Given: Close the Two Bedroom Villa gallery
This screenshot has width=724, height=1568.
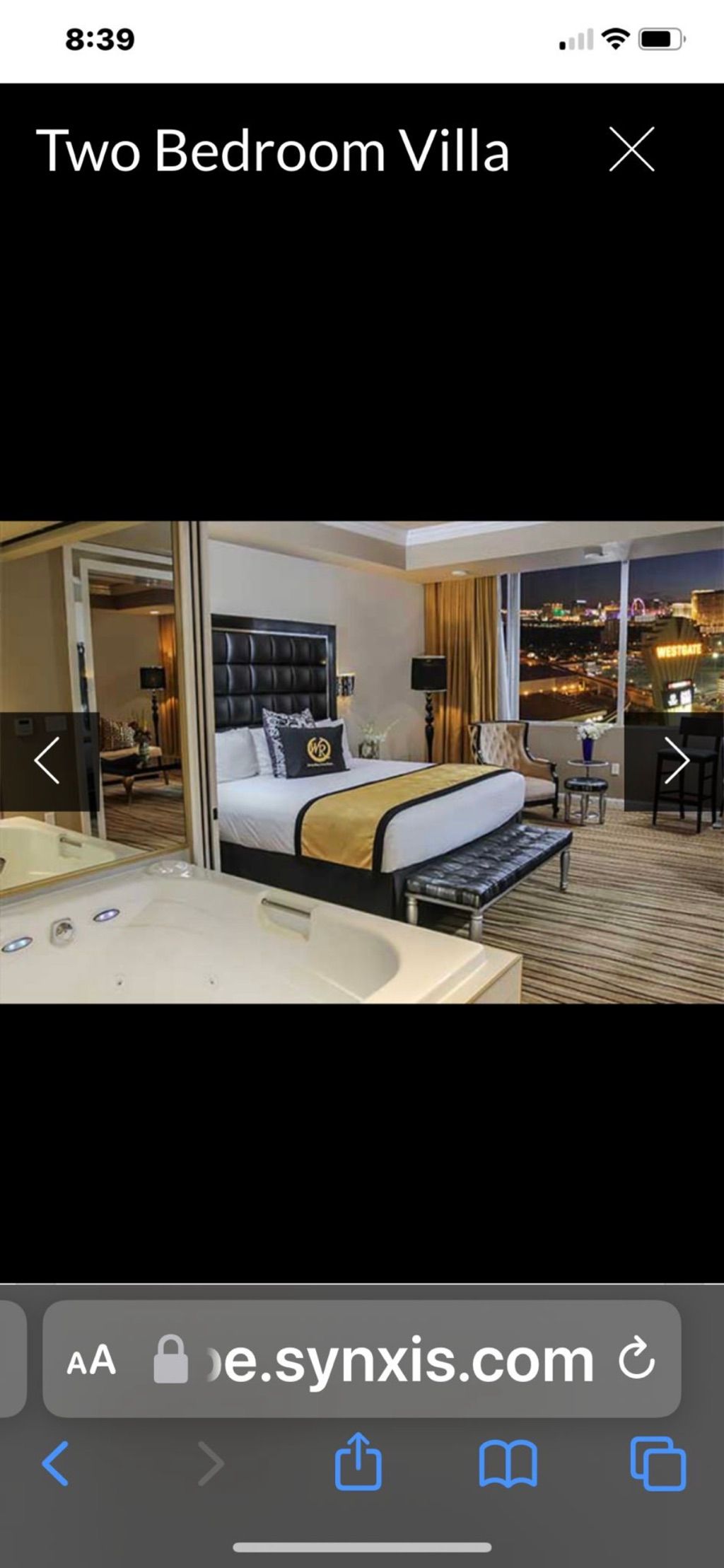Looking at the screenshot, I should 631,149.
